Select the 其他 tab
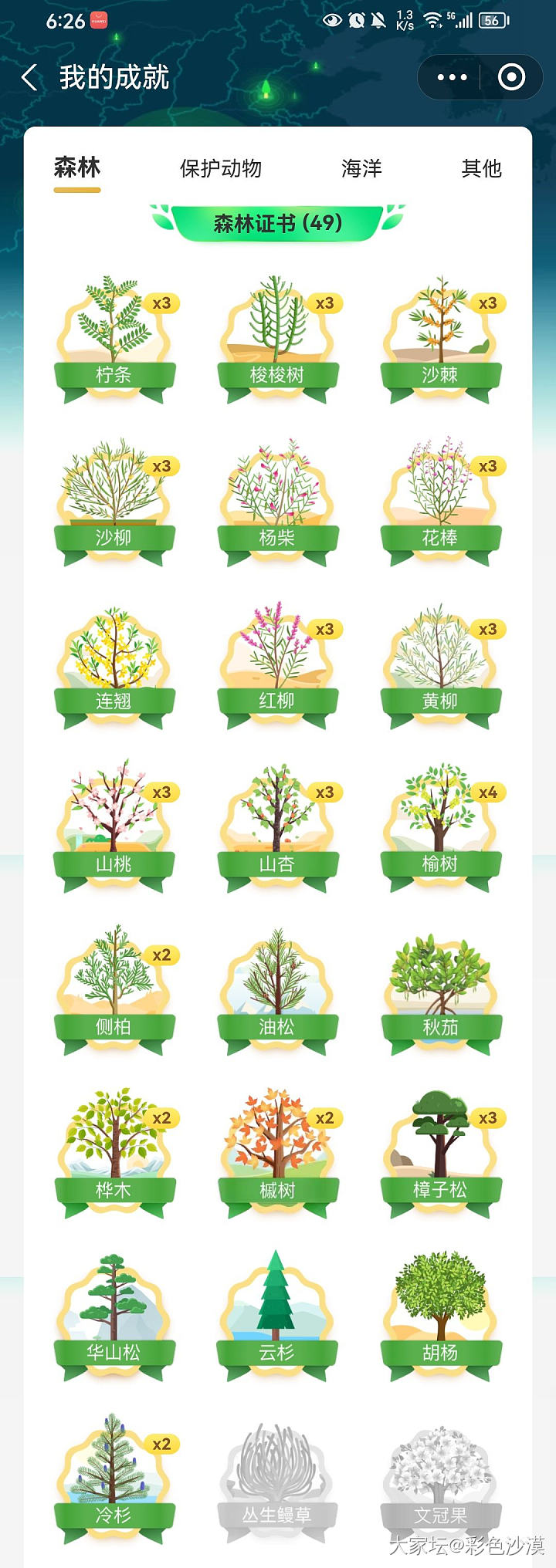This screenshot has width=556, height=1568. 481,168
